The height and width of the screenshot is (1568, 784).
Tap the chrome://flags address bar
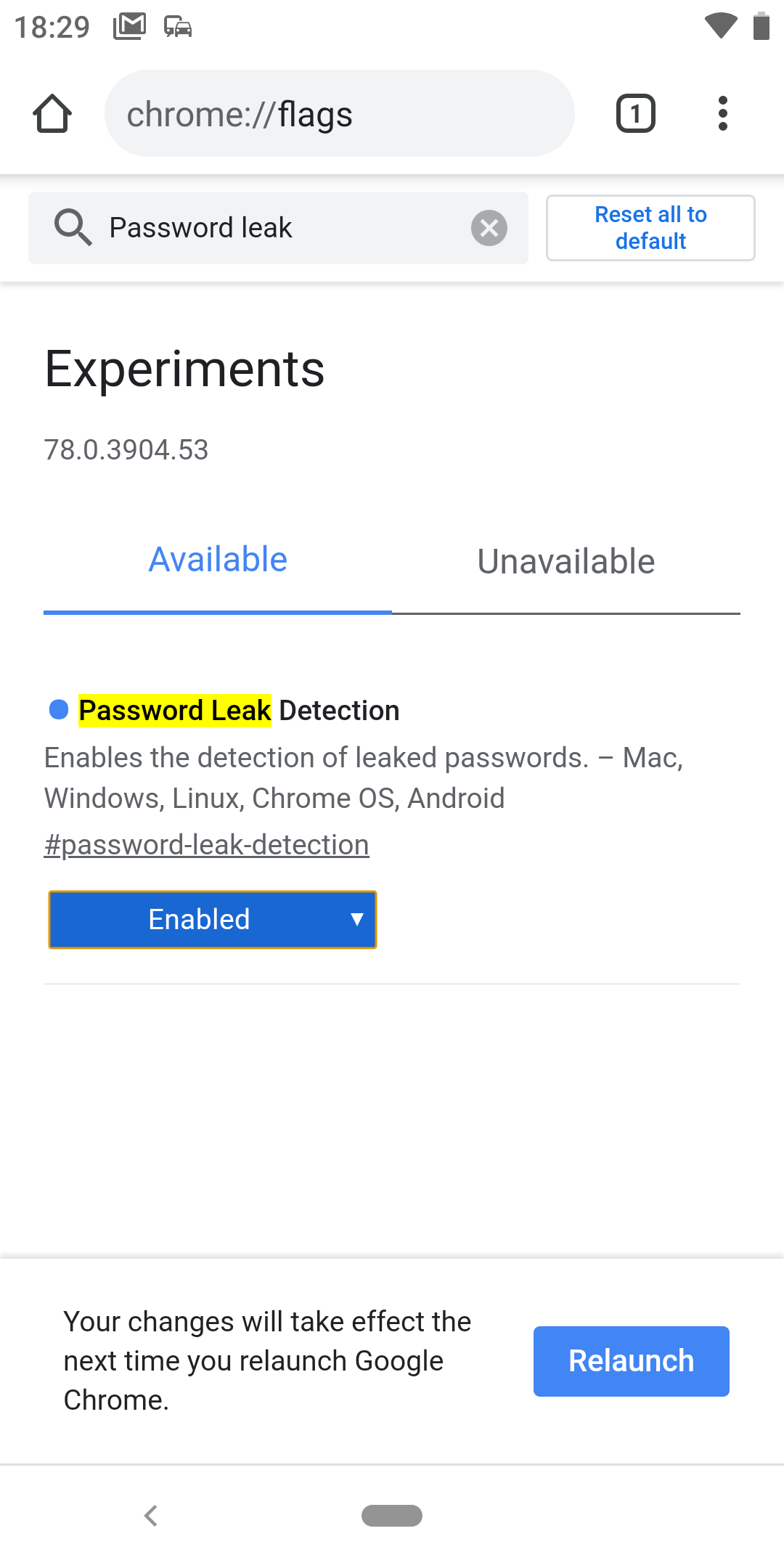[339, 114]
